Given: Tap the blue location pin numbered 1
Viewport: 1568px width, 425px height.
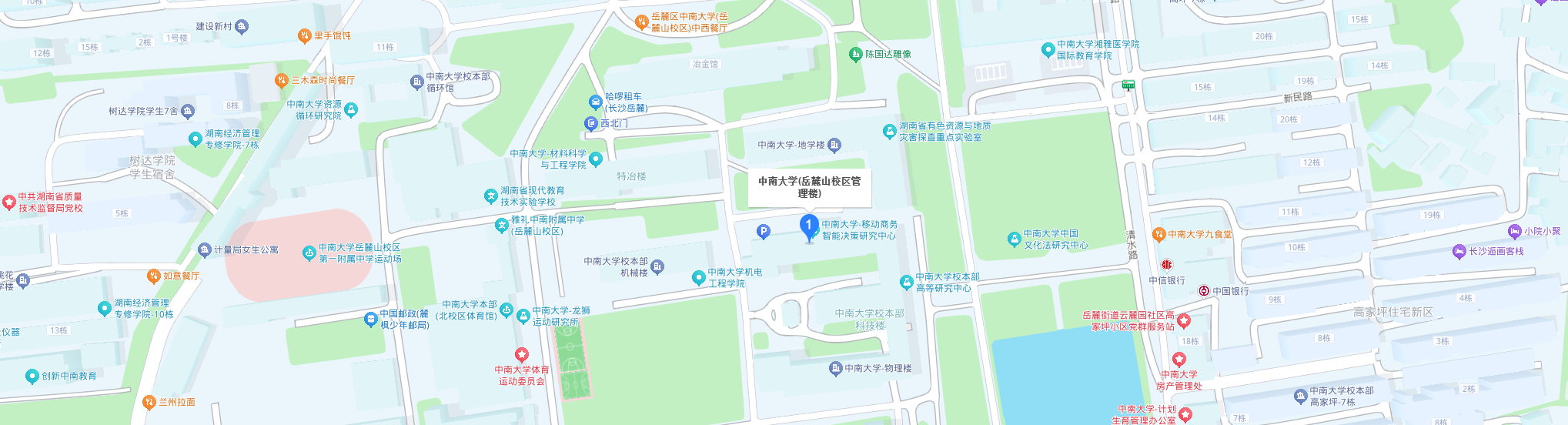Looking at the screenshot, I should tap(809, 228).
